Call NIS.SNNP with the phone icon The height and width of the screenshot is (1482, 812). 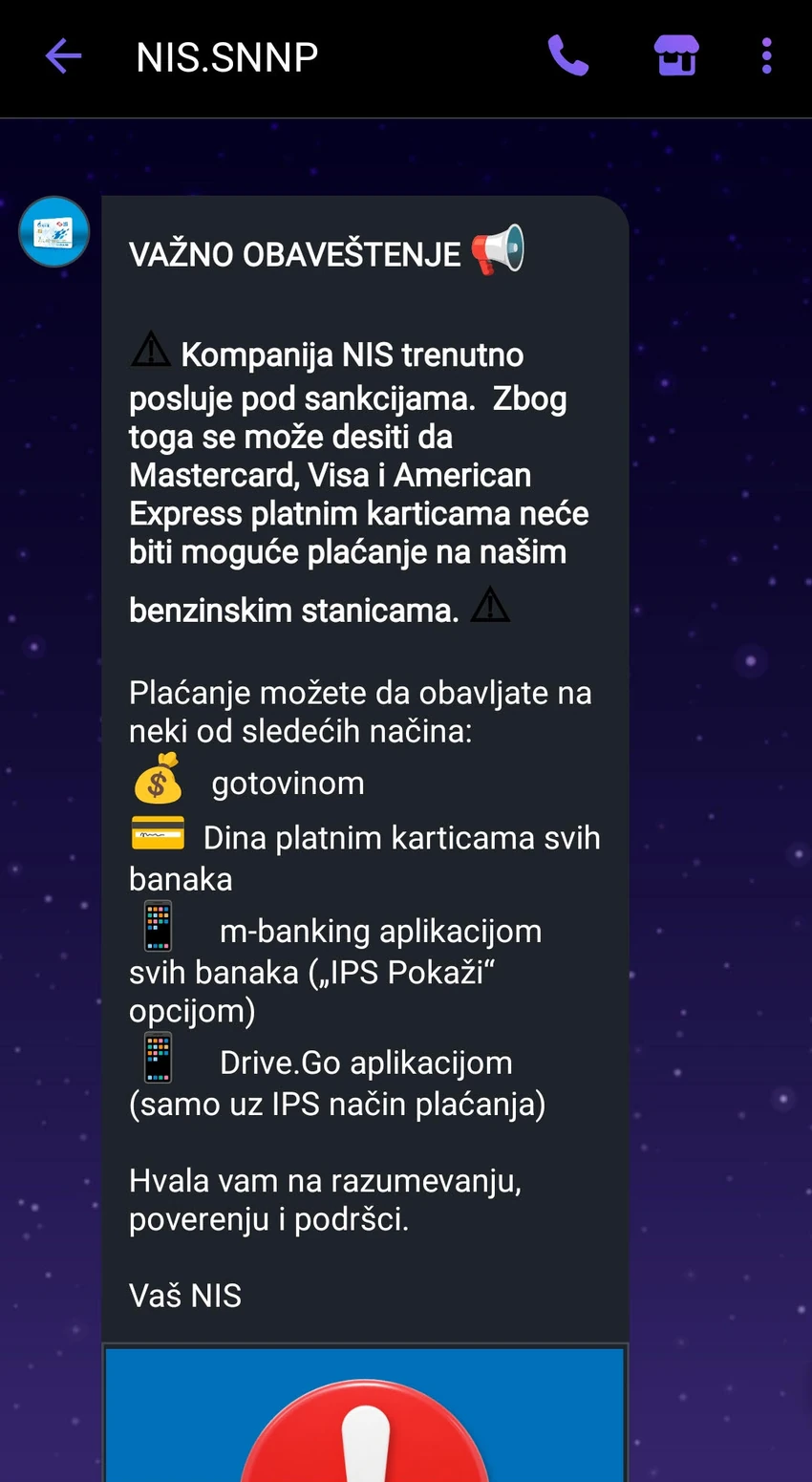567,56
